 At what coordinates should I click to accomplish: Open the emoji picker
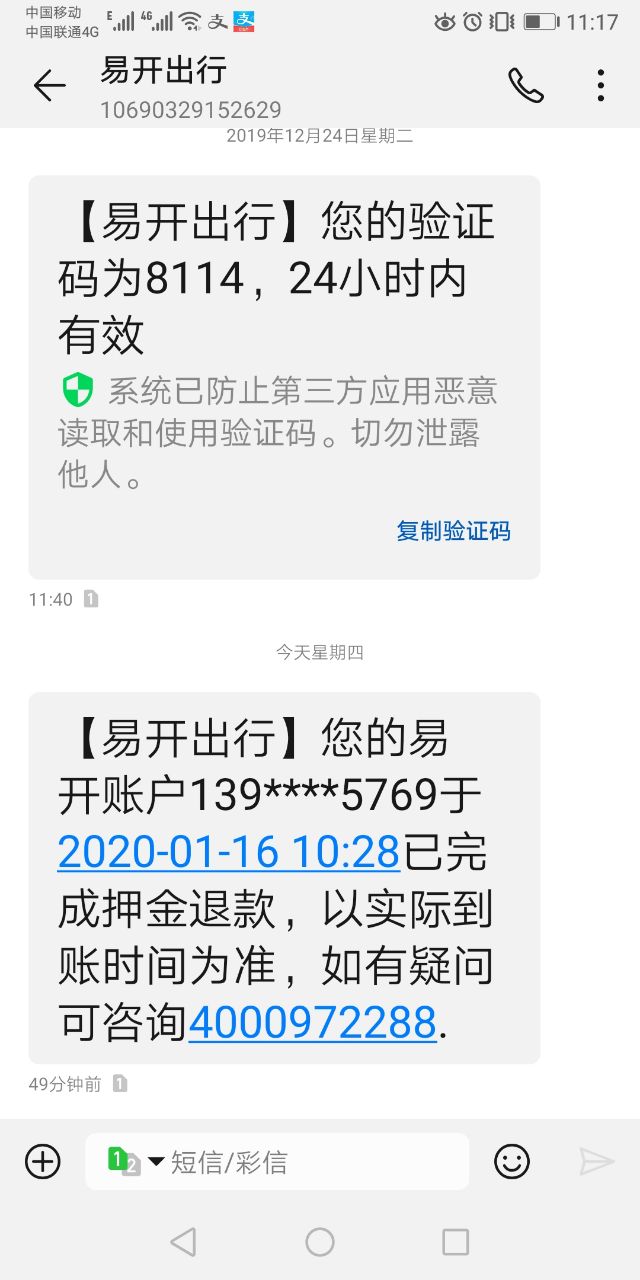[511, 1161]
